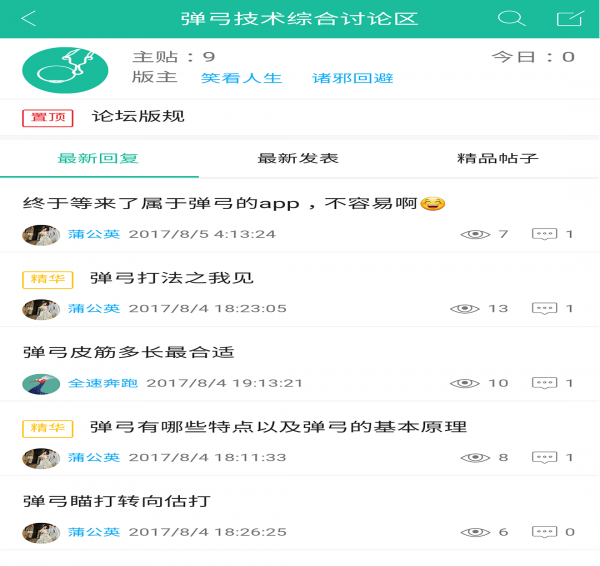The image size is (600, 566).
Task: Open post 终于等来了属于弹弓的app
Action: 220,203
